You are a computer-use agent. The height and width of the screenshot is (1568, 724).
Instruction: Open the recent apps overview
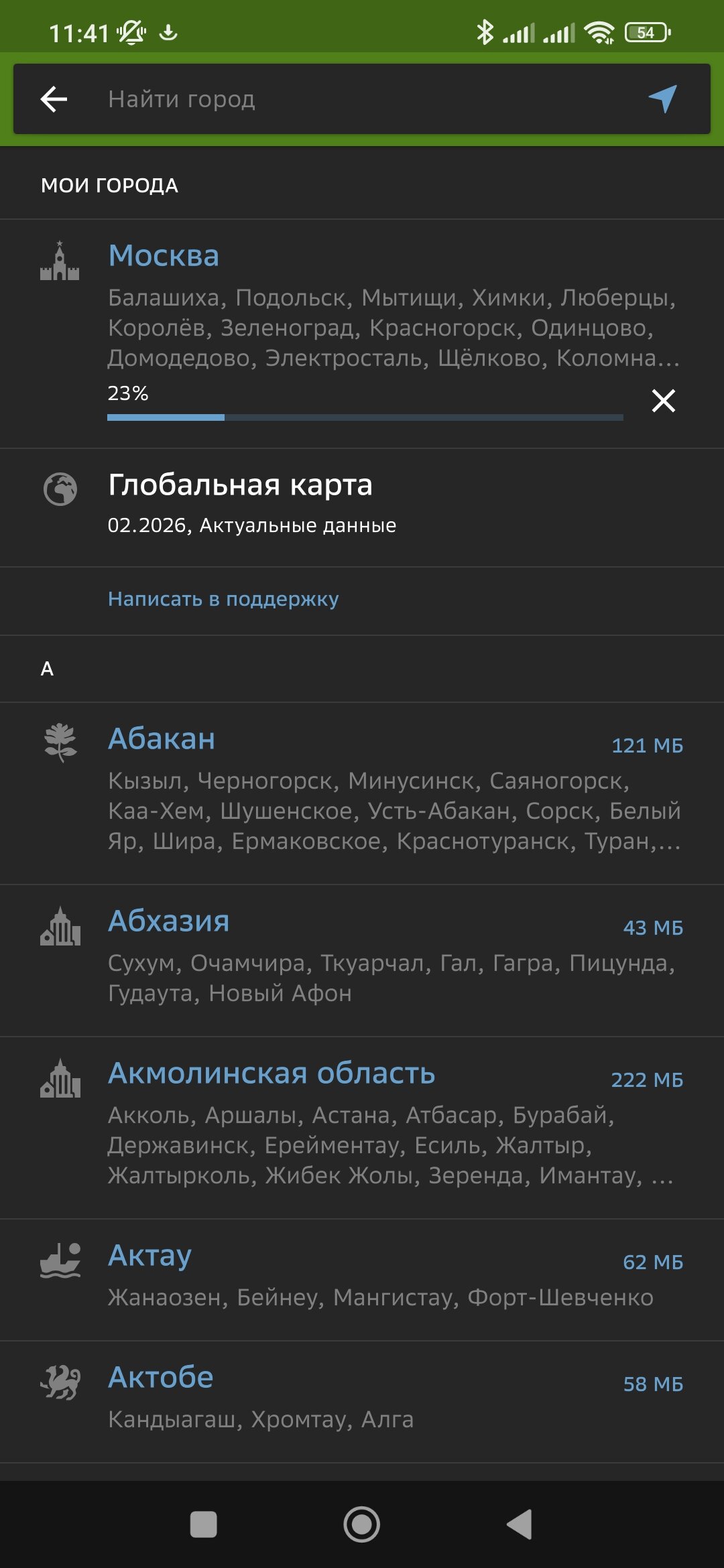click(x=203, y=1524)
